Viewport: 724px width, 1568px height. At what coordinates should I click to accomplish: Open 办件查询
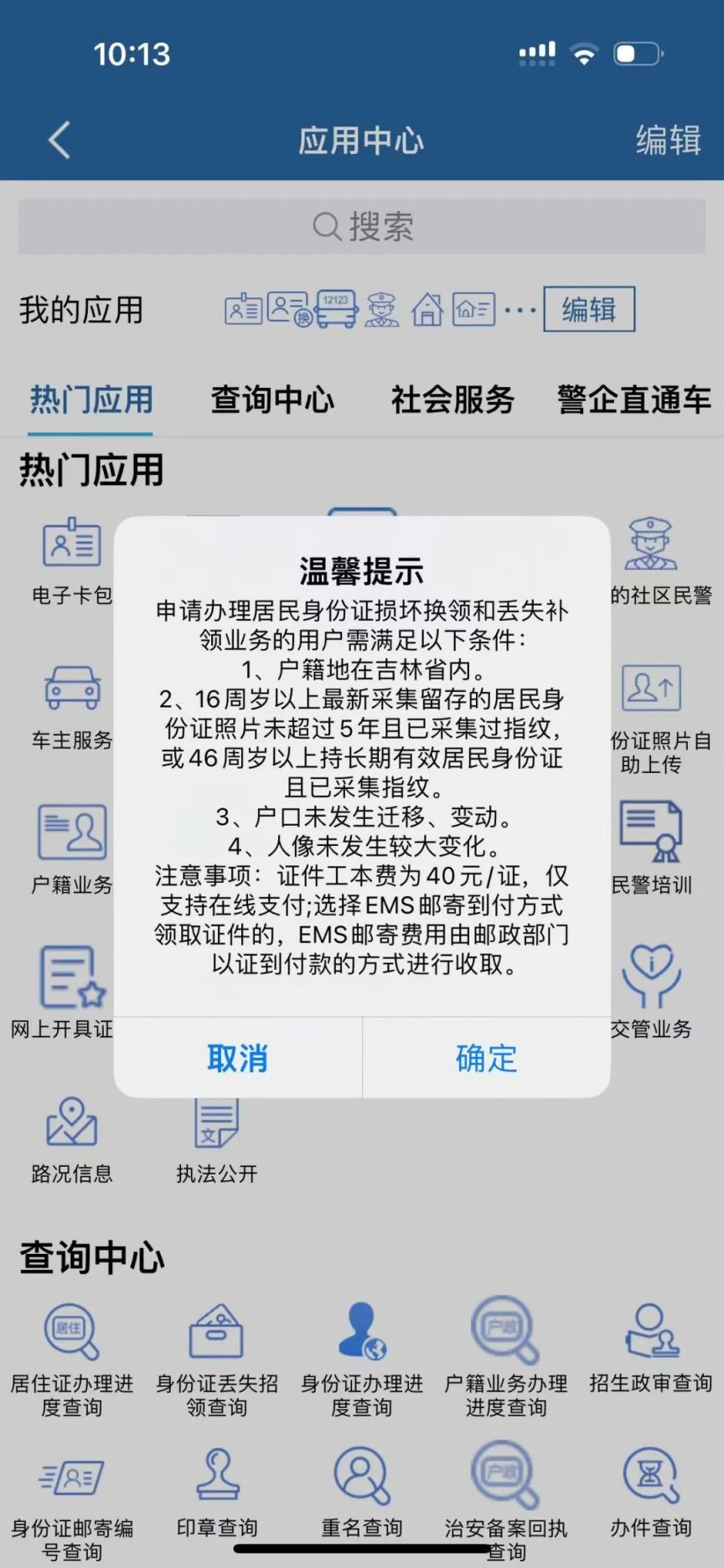[651, 1493]
